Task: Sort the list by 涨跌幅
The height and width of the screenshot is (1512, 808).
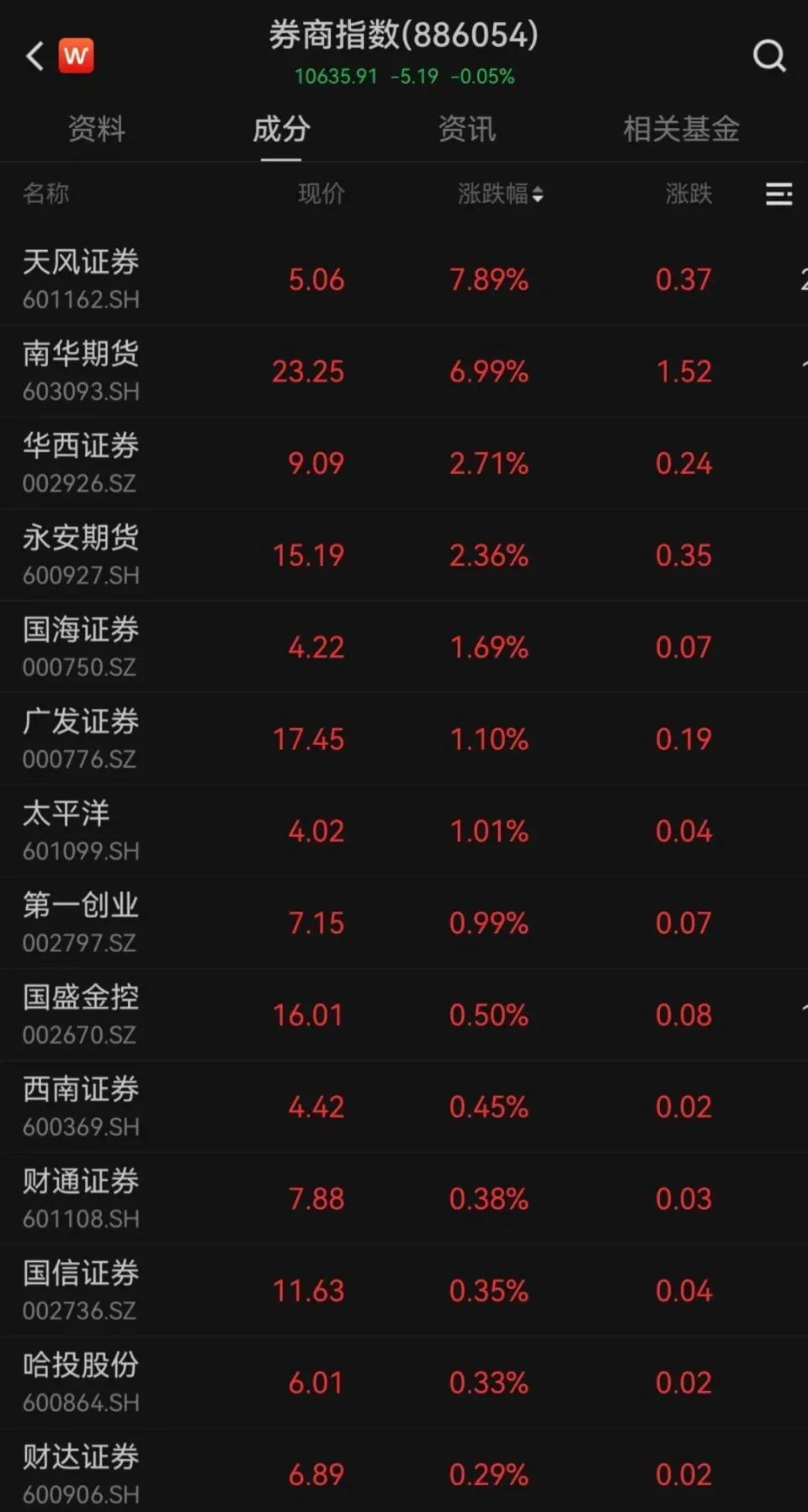Action: (x=500, y=194)
